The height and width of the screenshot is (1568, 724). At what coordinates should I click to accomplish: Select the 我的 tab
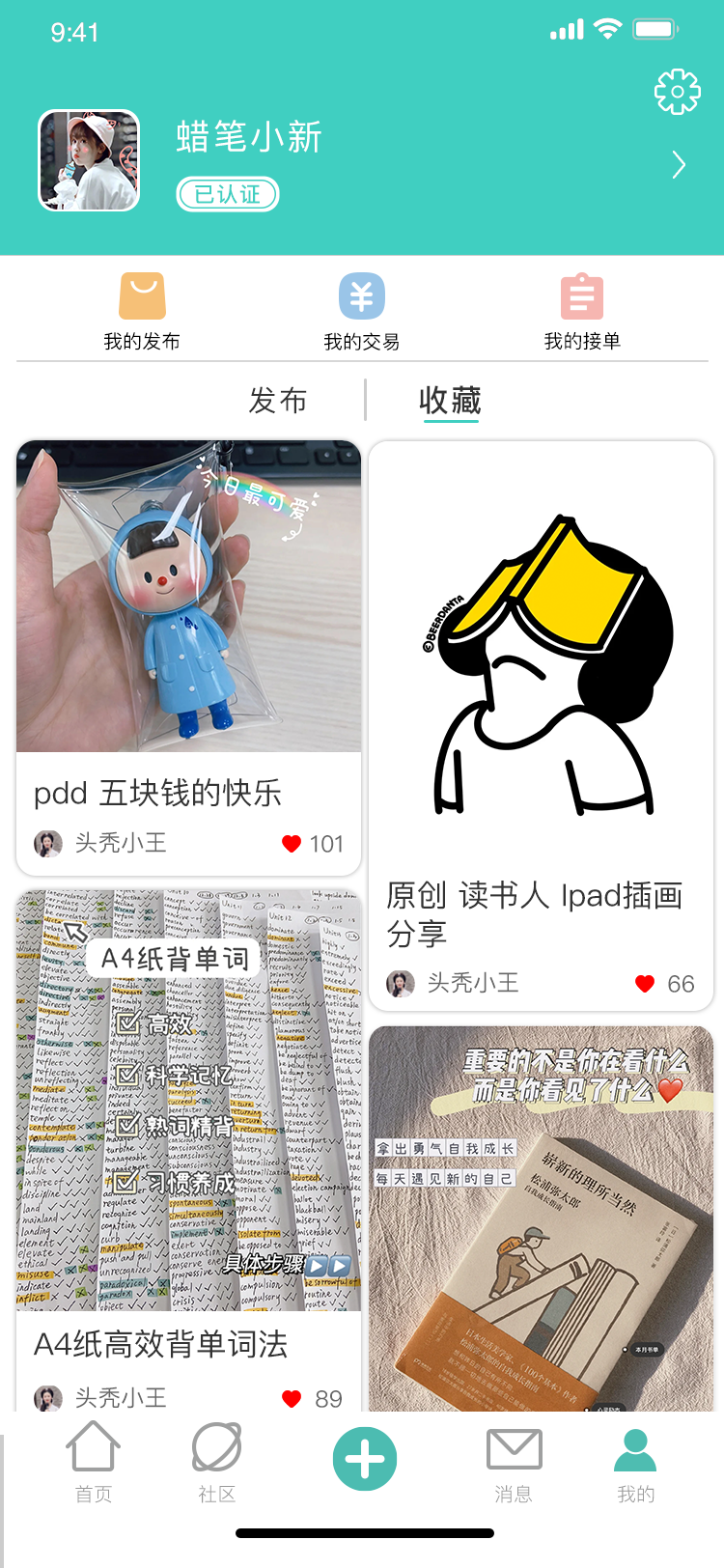635,1462
